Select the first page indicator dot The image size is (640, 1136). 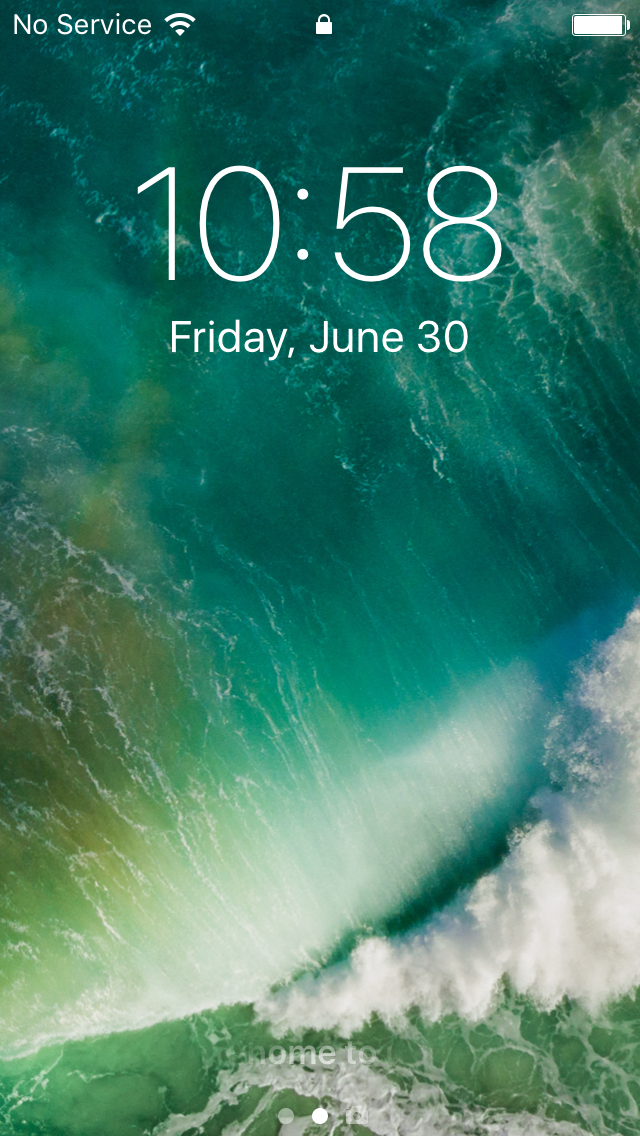click(287, 1116)
